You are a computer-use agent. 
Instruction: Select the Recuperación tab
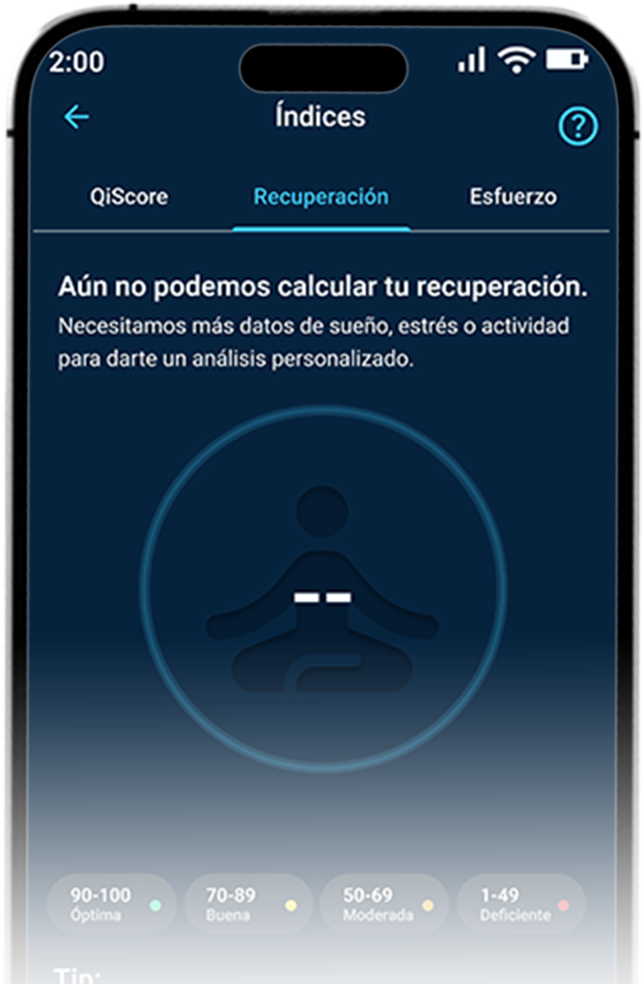pos(321,197)
